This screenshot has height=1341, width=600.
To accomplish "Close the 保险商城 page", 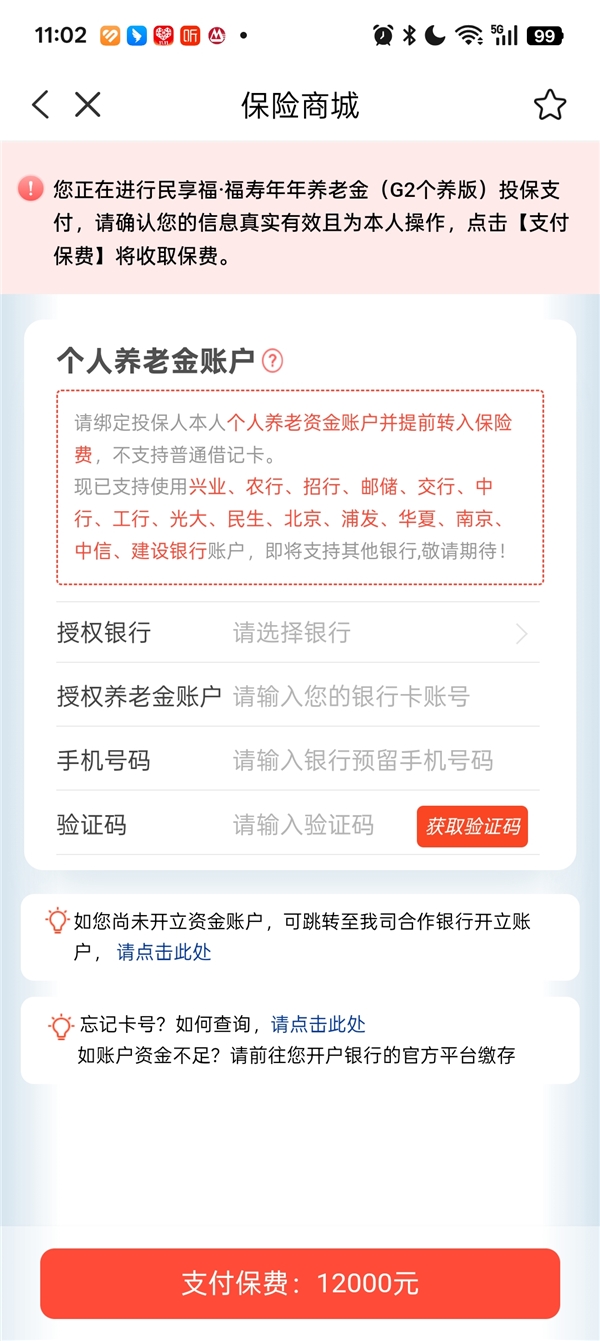I will 88,105.
